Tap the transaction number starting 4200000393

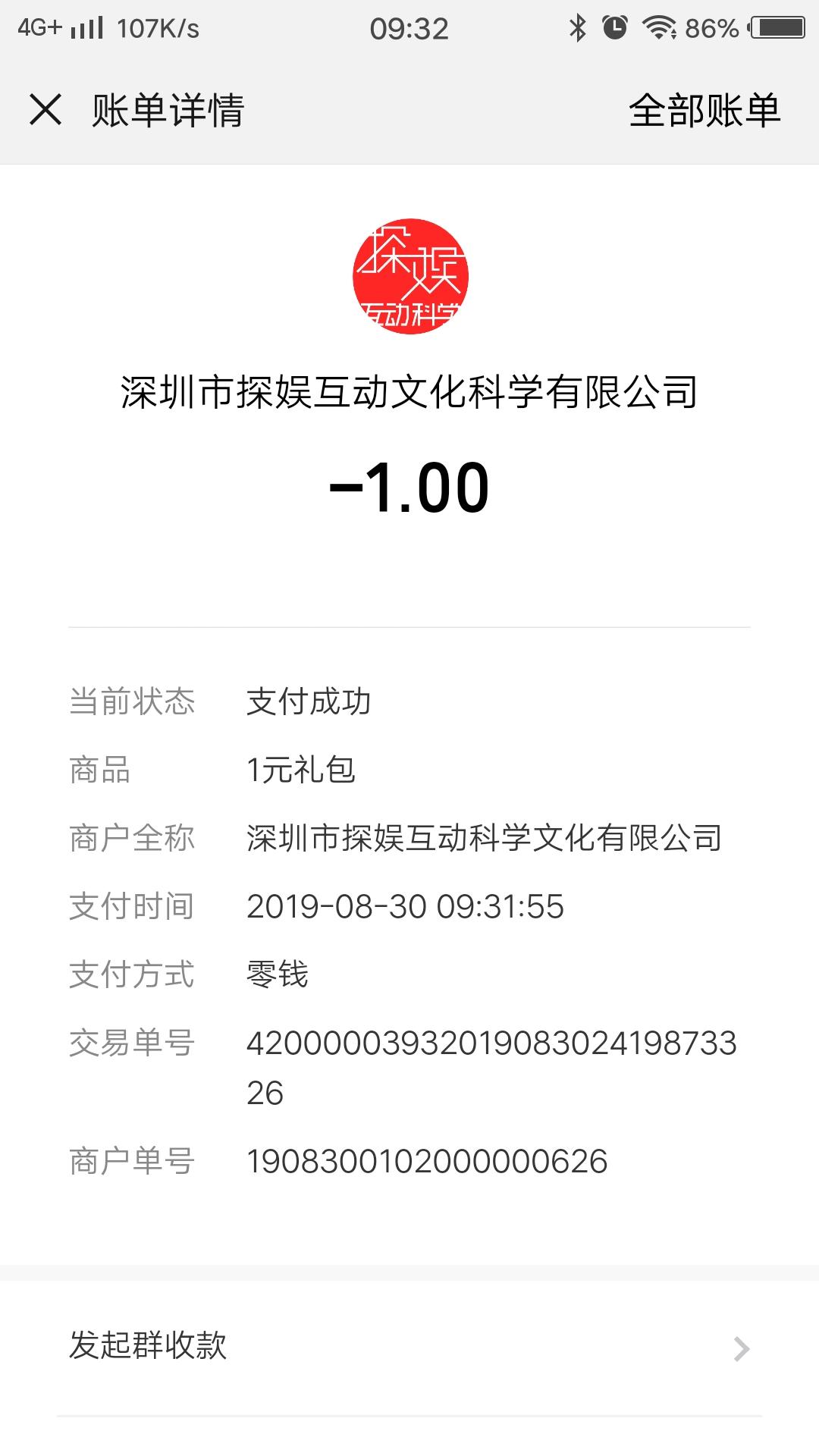click(493, 1045)
